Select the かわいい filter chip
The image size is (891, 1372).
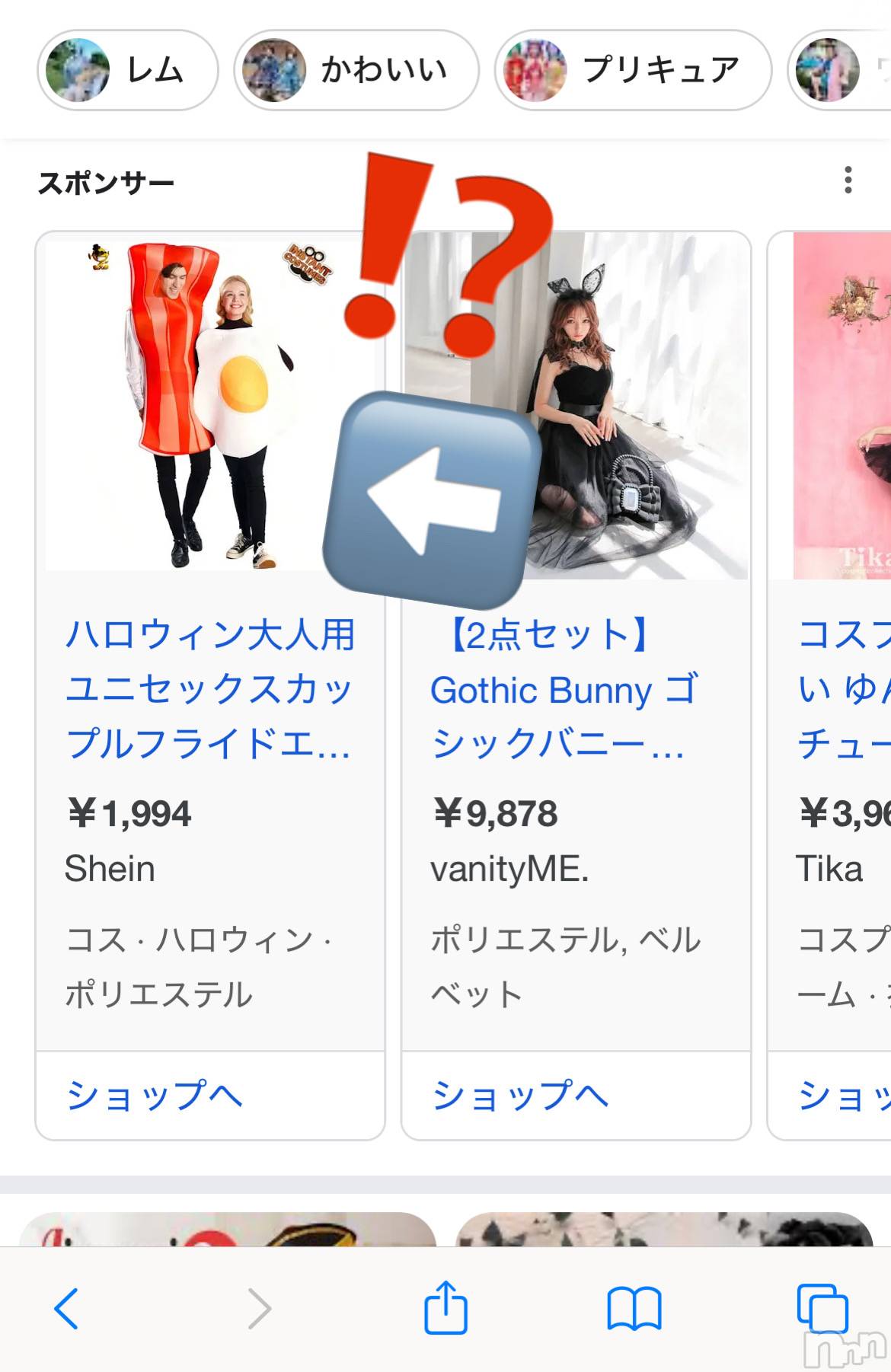[x=356, y=70]
